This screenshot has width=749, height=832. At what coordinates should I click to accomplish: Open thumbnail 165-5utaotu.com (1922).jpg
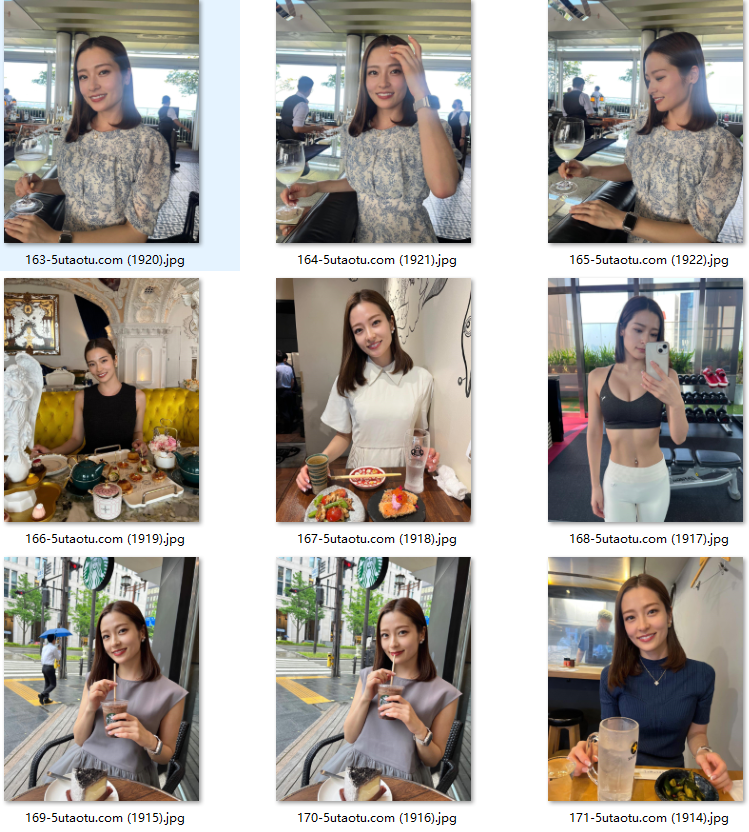(645, 121)
